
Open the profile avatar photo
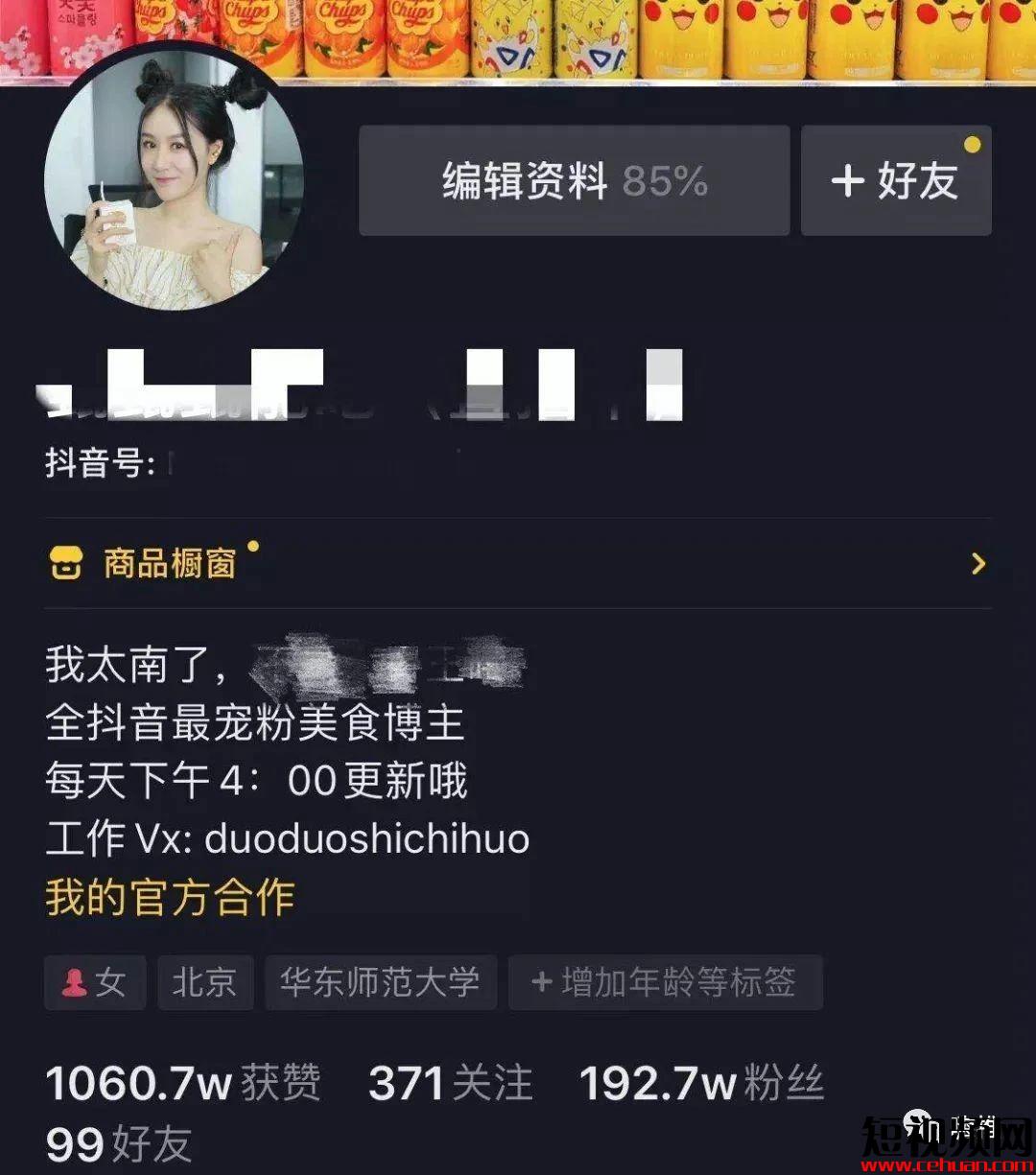174,180
